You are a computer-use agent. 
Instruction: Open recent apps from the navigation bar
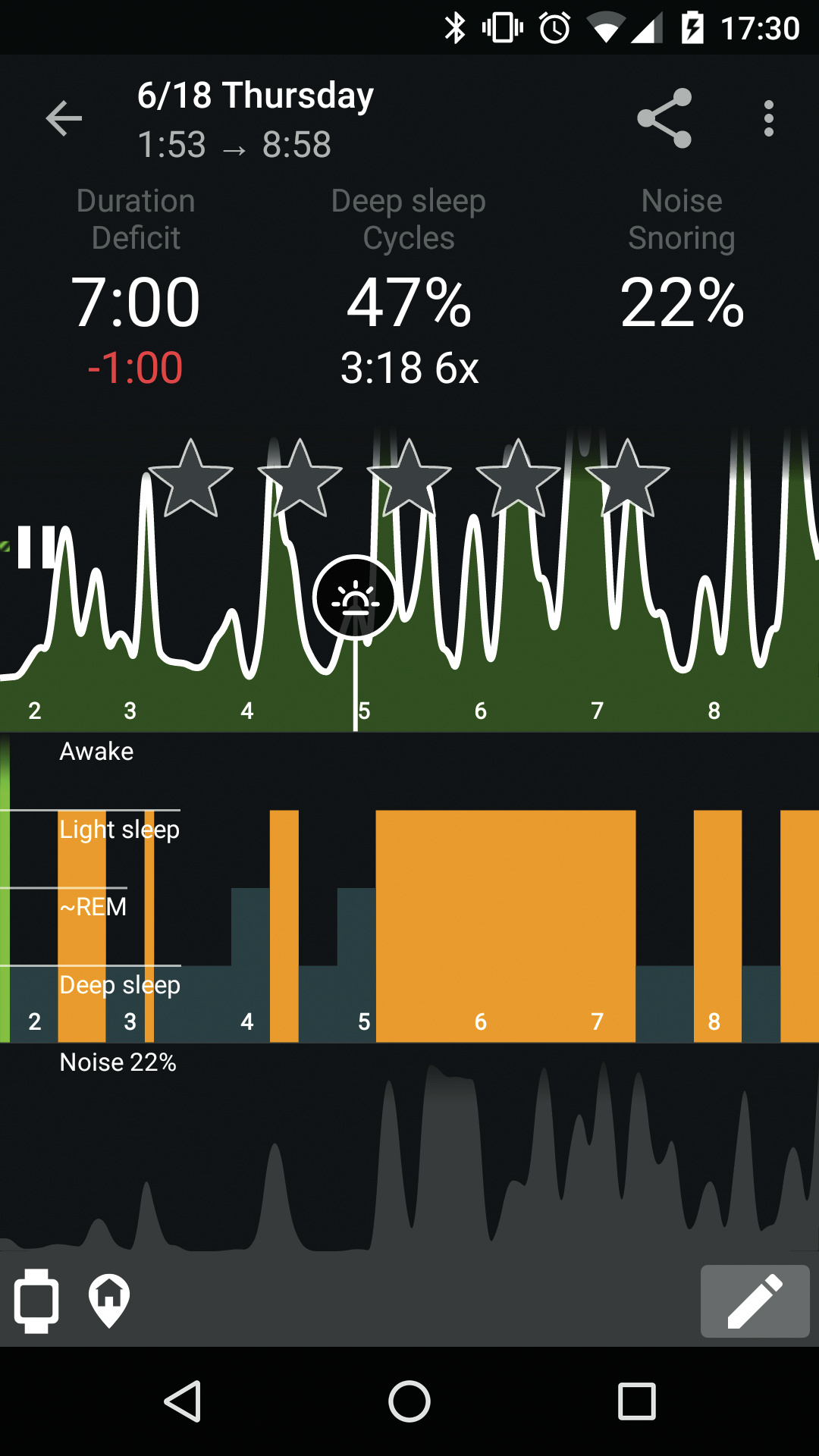click(636, 1401)
